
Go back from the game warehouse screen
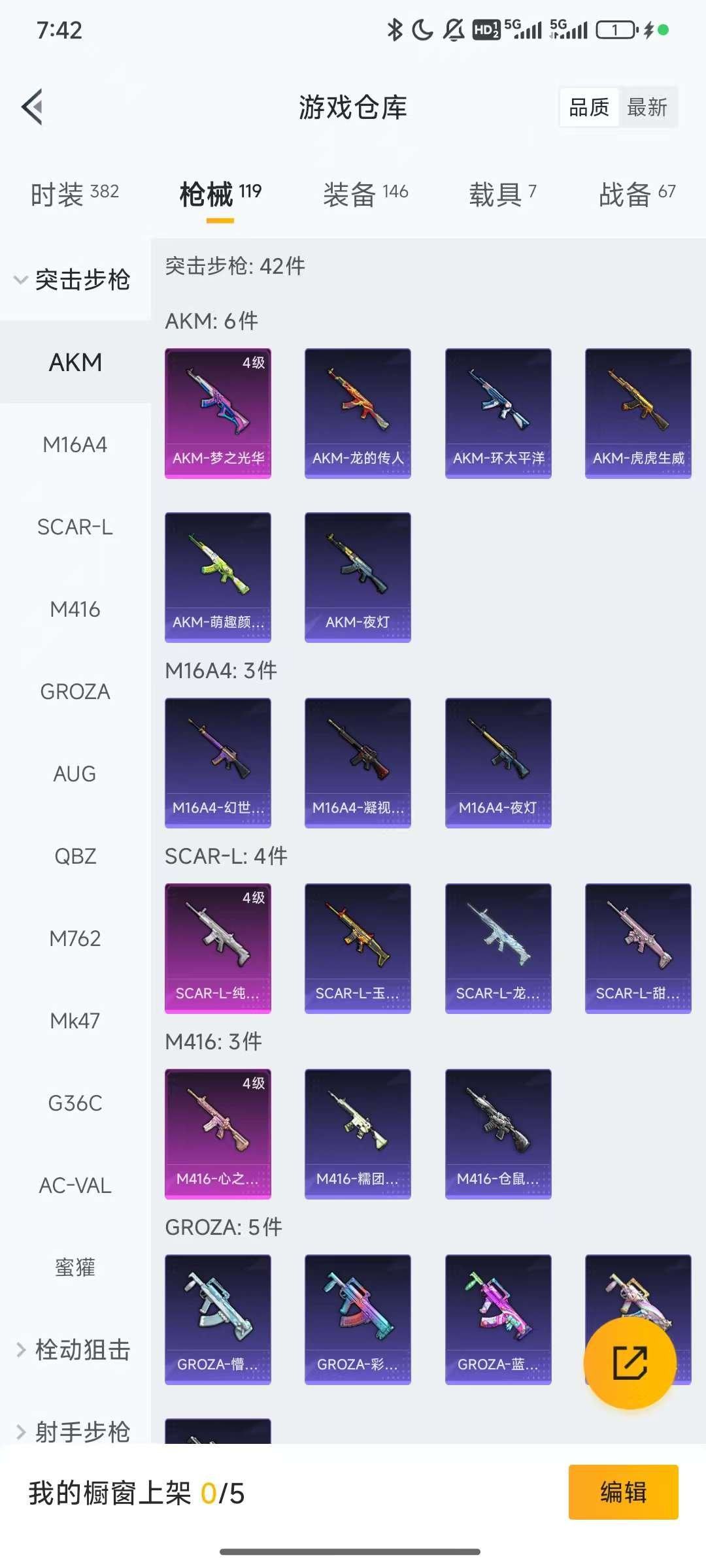(x=33, y=106)
